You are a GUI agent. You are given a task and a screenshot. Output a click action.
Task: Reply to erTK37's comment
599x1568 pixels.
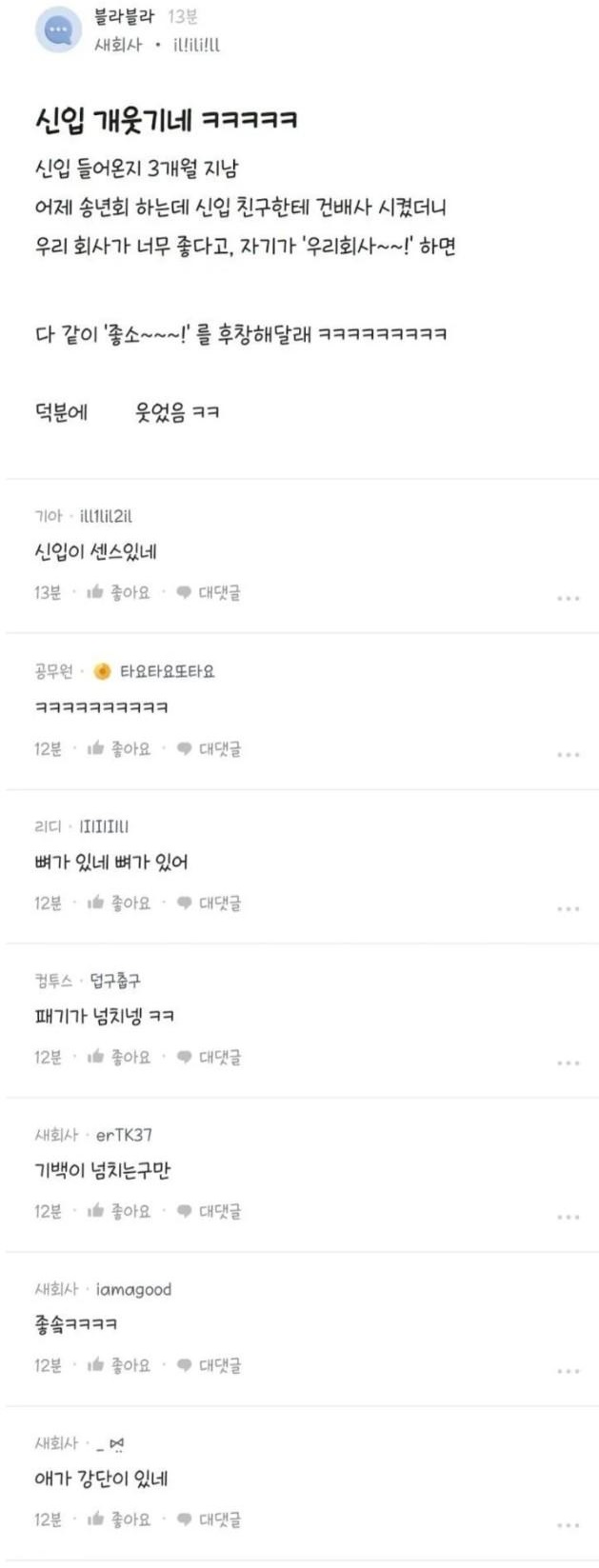tap(210, 1212)
